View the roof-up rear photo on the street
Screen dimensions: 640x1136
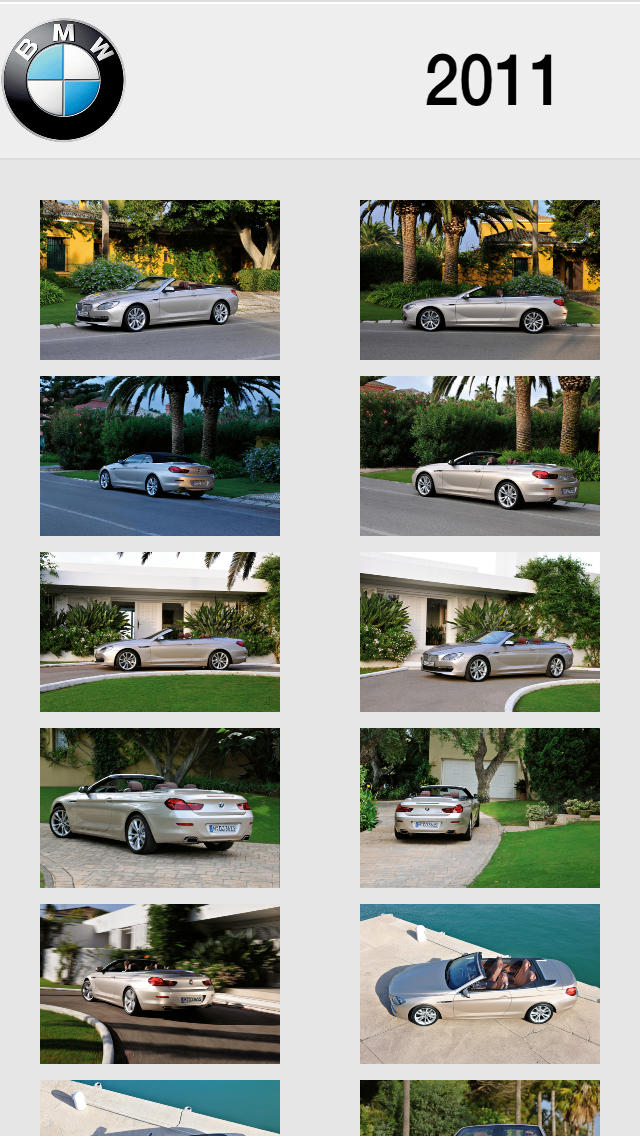pyautogui.click(x=159, y=456)
